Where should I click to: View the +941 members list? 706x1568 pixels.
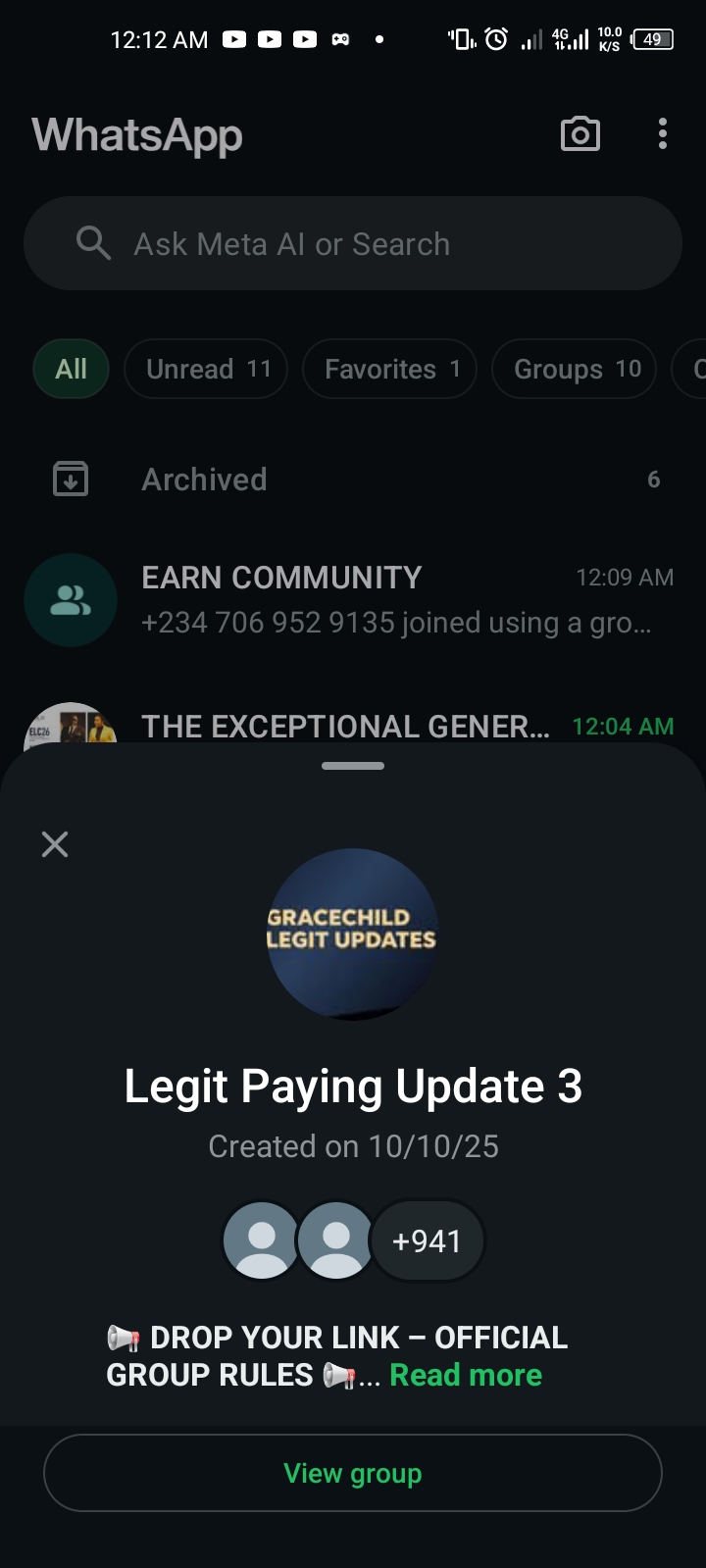427,1240
